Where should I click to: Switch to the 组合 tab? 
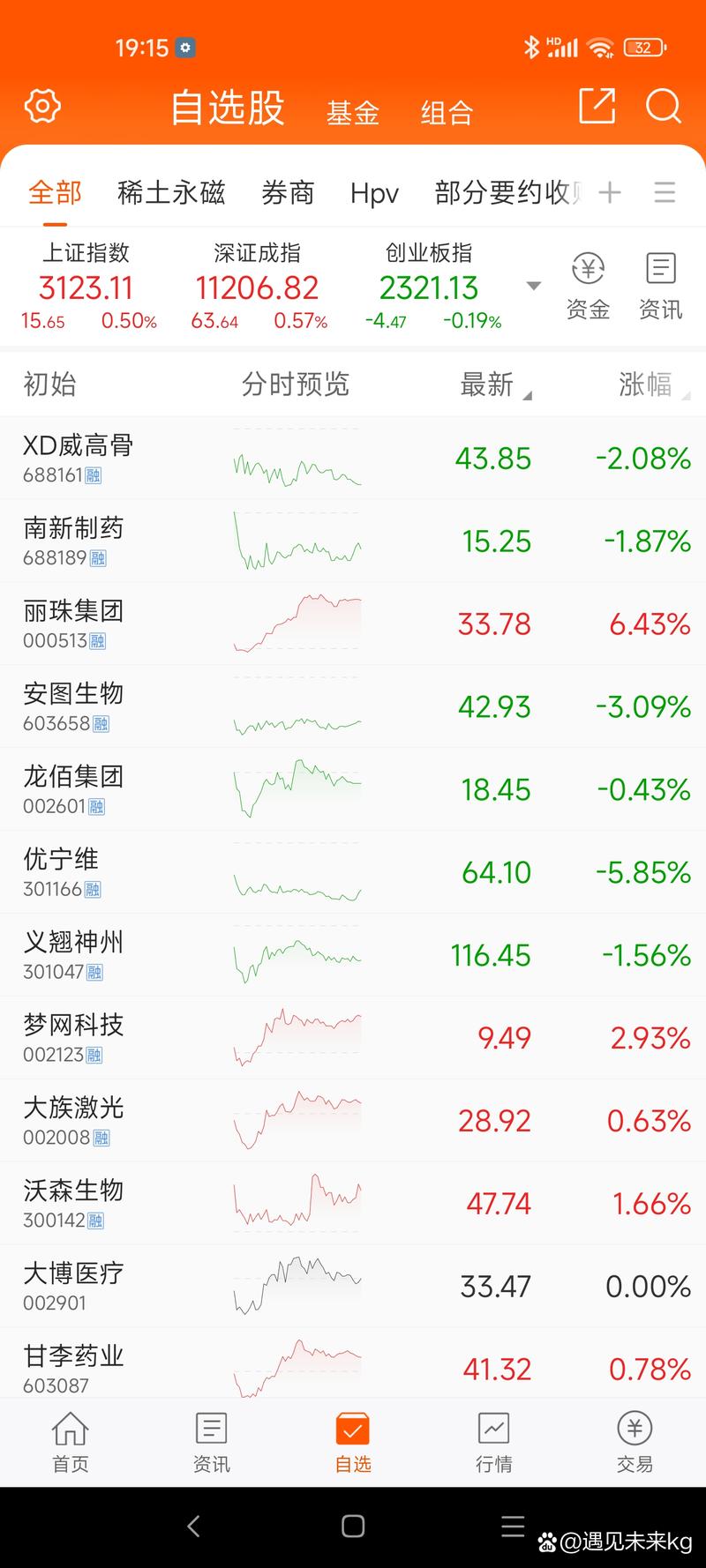(x=447, y=113)
